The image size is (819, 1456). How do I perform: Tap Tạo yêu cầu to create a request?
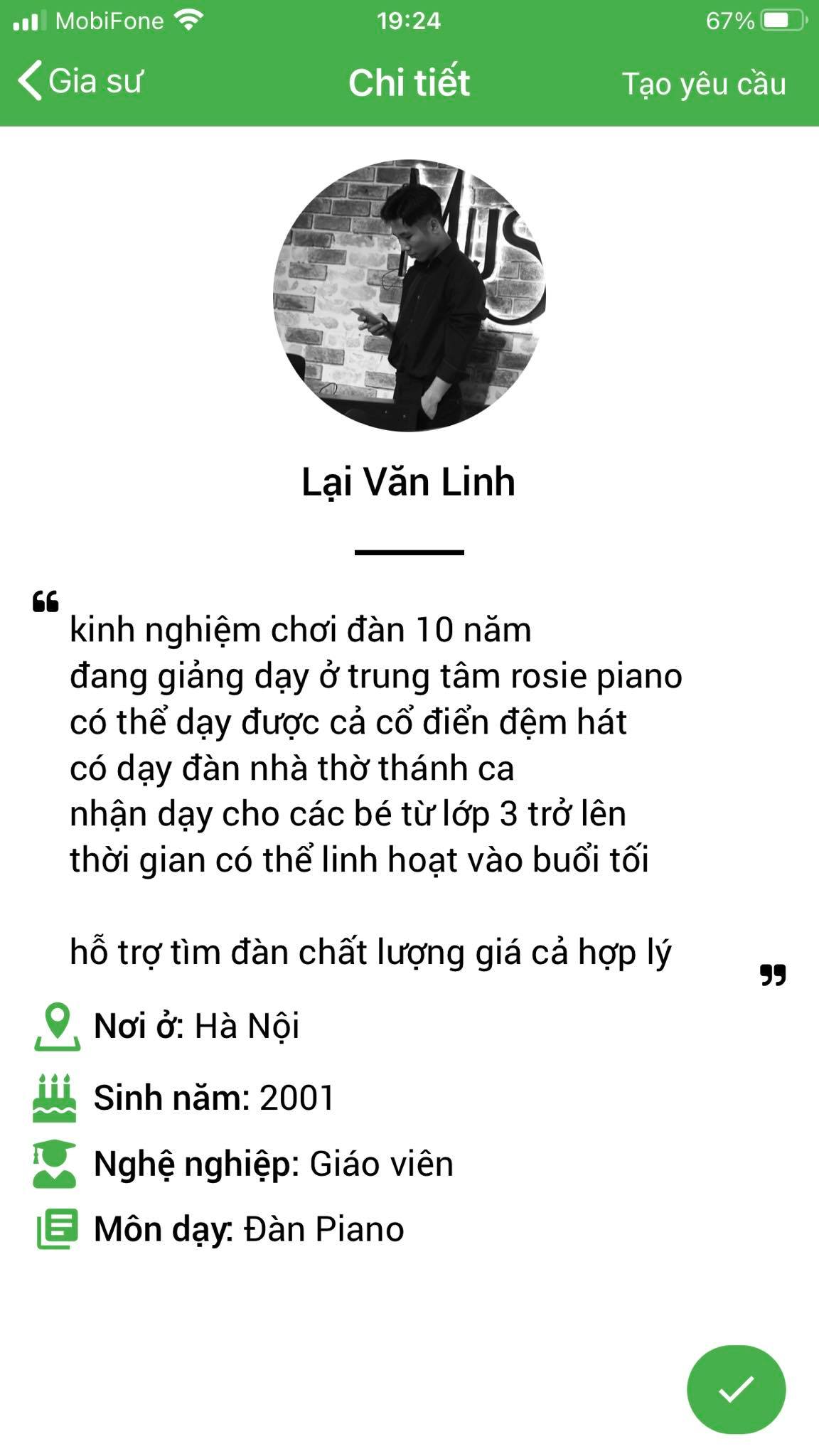703,84
